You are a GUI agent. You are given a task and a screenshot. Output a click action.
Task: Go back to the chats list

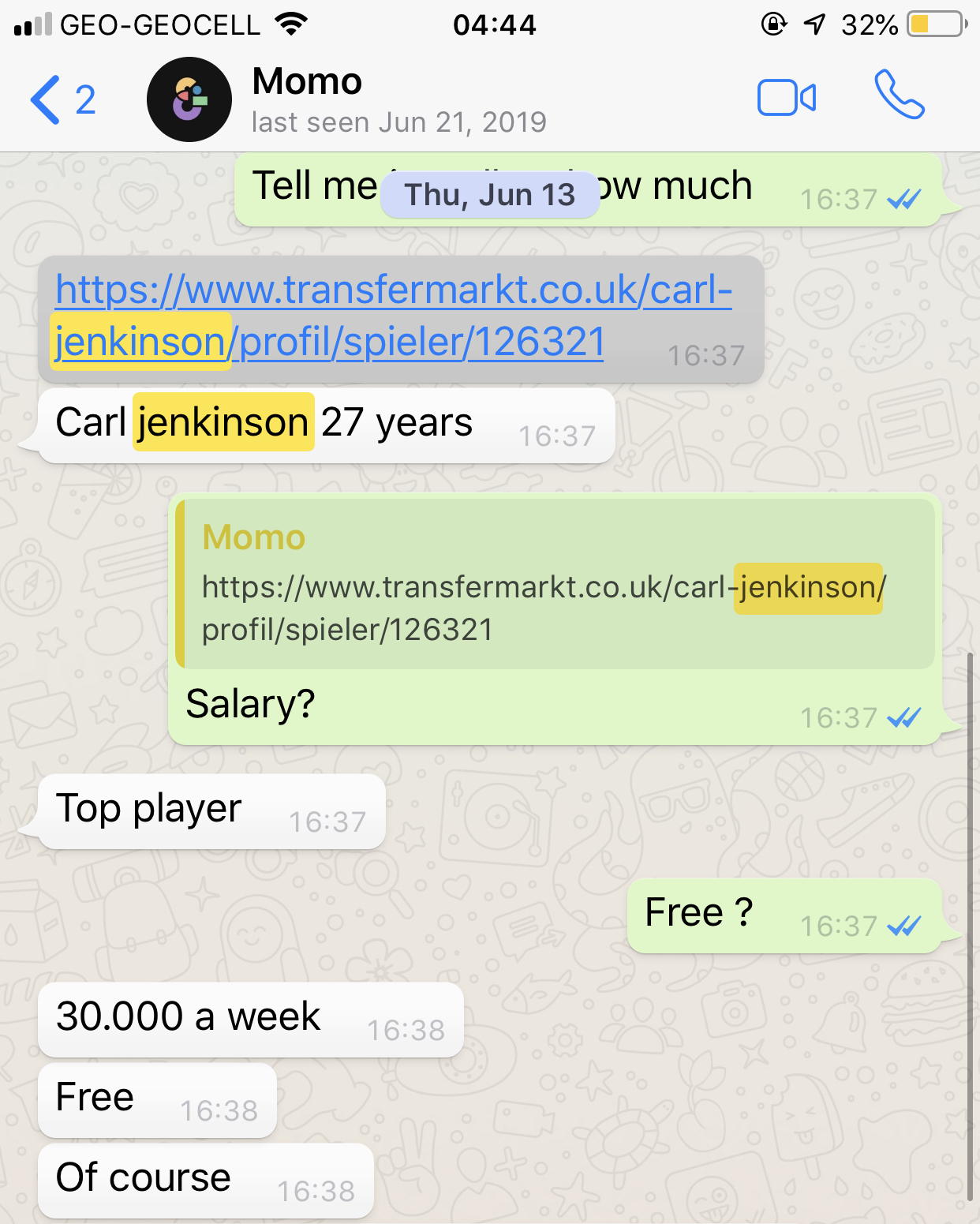[62, 100]
